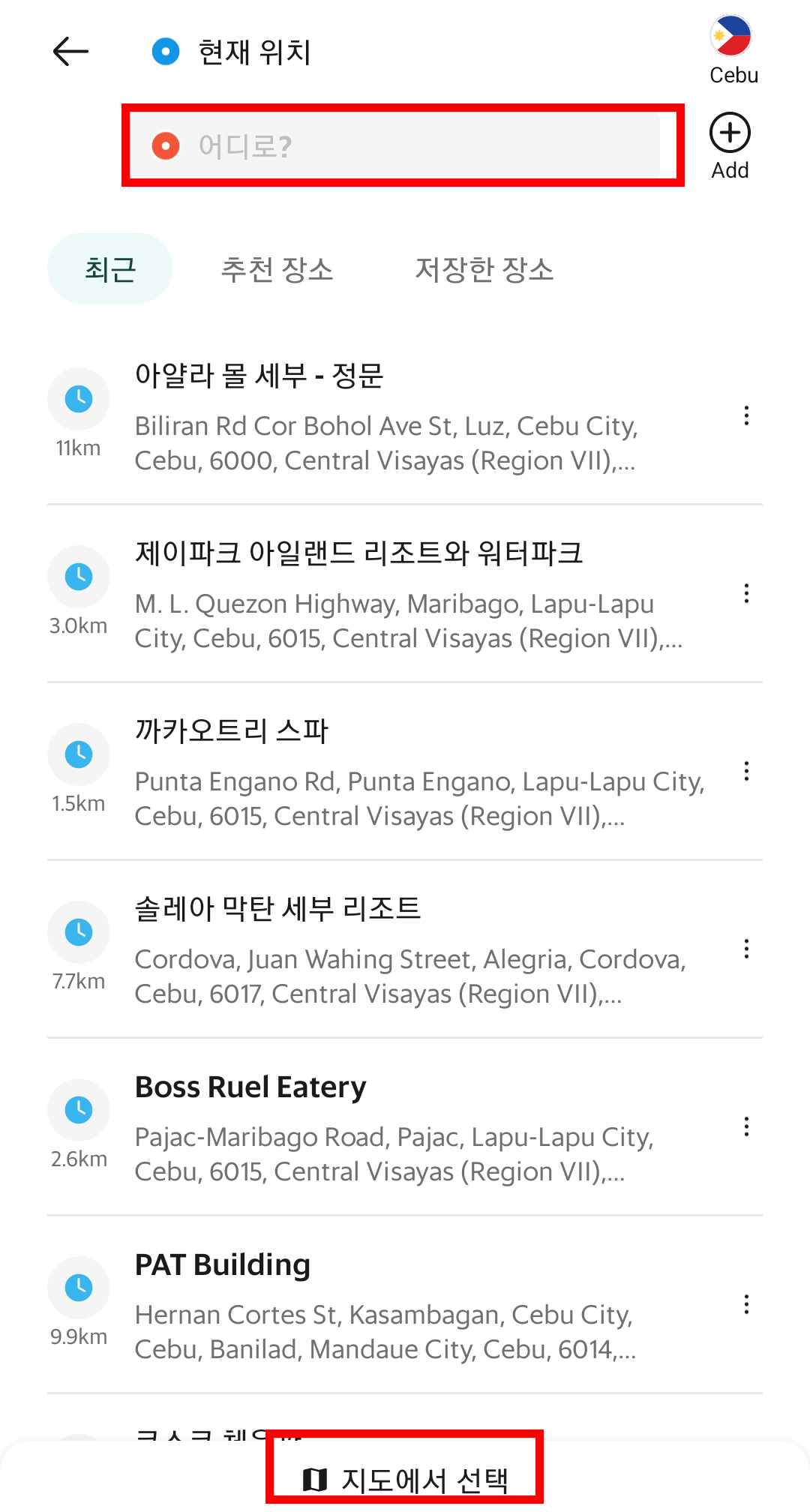Screen dimensions: 810x1512
Task: Select the 최근 tab
Action: click(109, 268)
